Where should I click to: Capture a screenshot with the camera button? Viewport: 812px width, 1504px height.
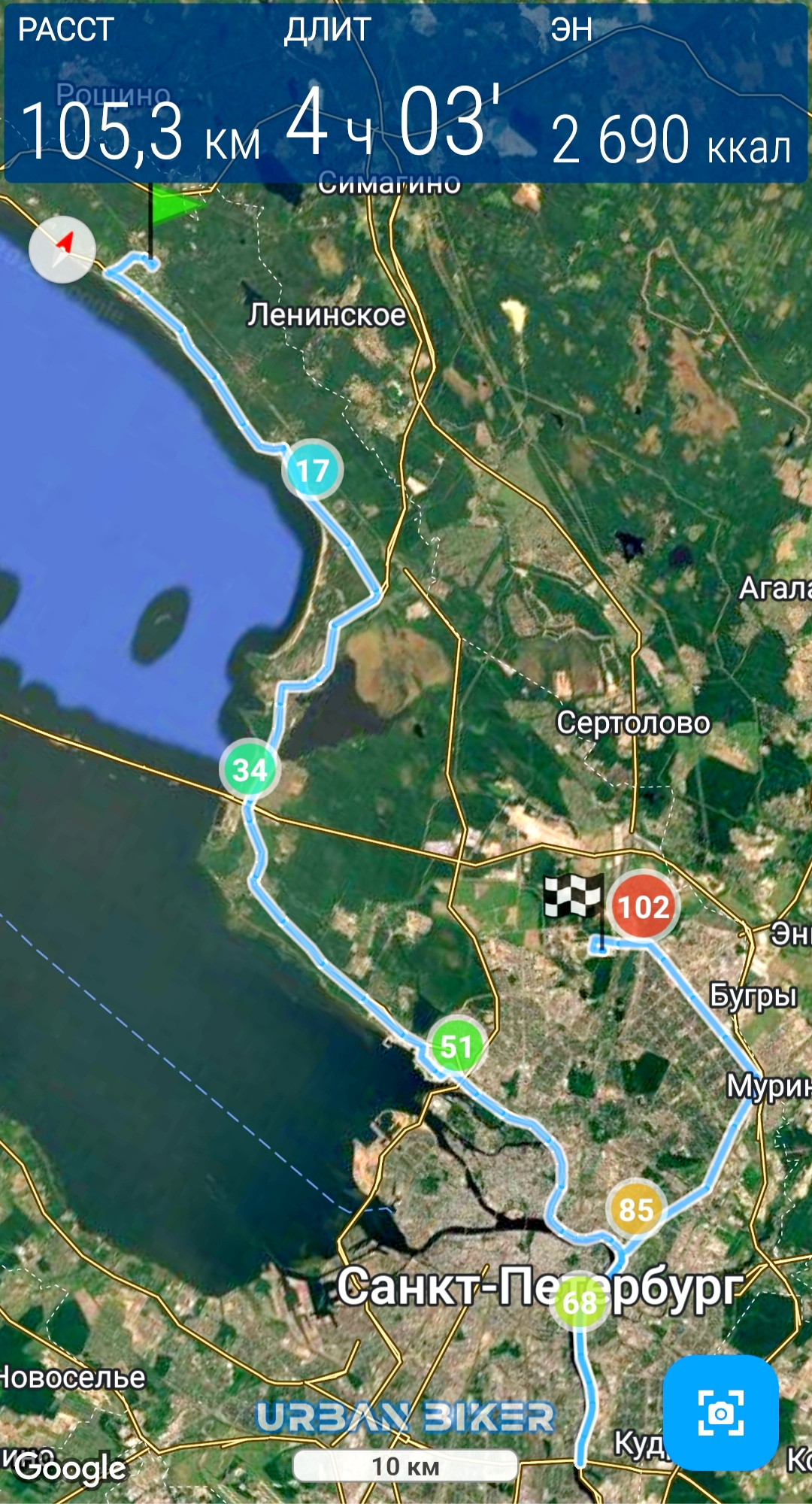coord(721,1413)
